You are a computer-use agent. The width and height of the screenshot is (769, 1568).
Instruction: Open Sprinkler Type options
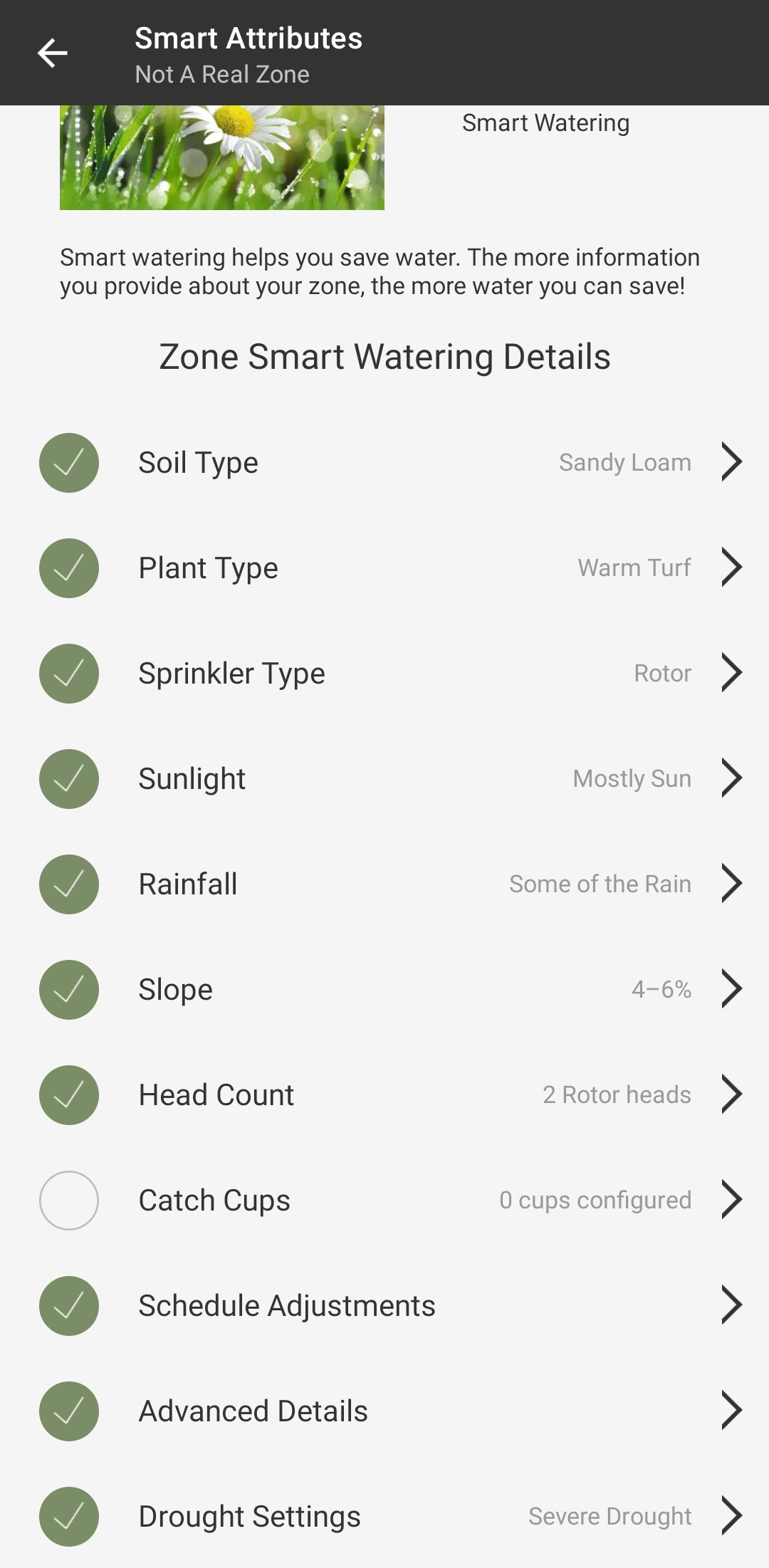(384, 674)
